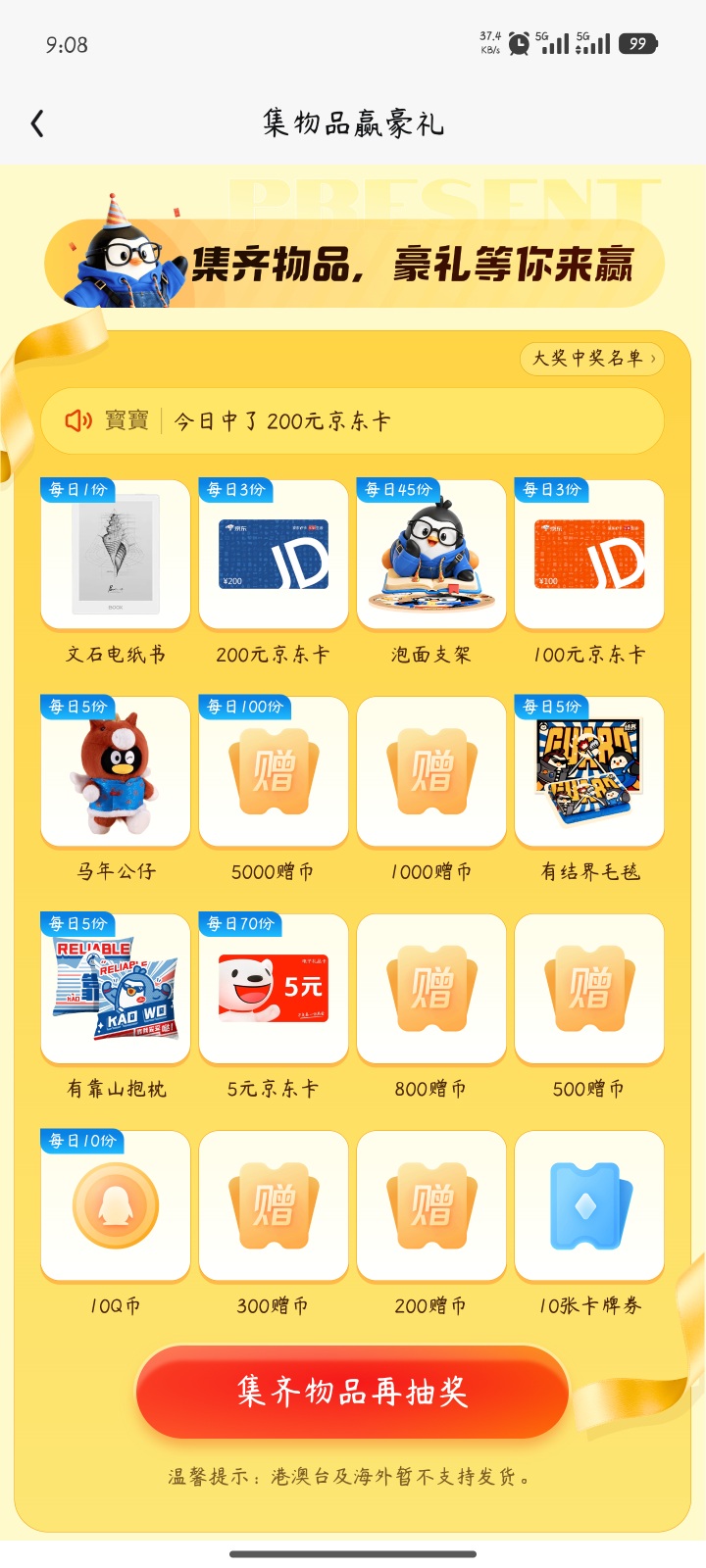Select the 200元京东卡 prize
This screenshot has height=1568, width=706.
click(274, 555)
